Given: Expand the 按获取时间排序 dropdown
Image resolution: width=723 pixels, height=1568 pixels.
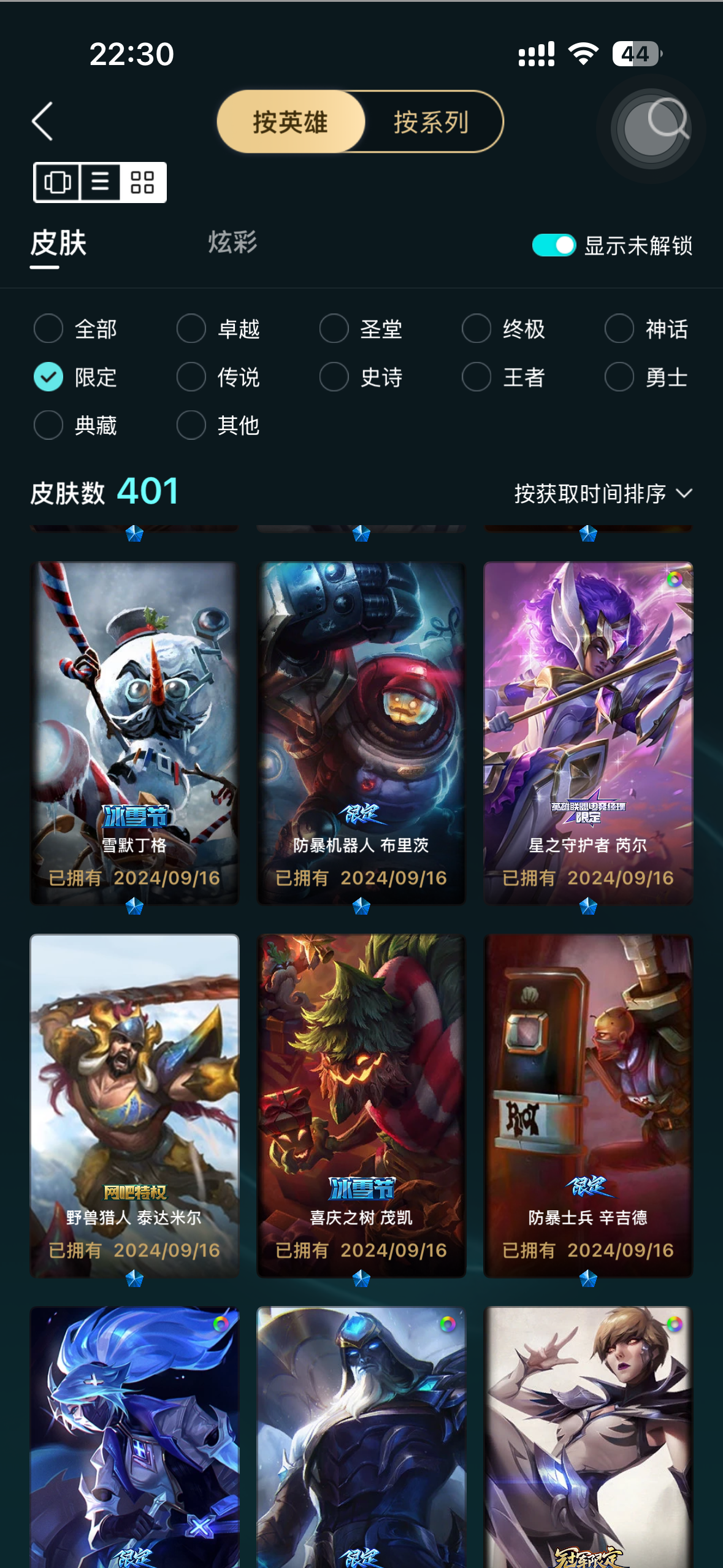Looking at the screenshot, I should (603, 493).
